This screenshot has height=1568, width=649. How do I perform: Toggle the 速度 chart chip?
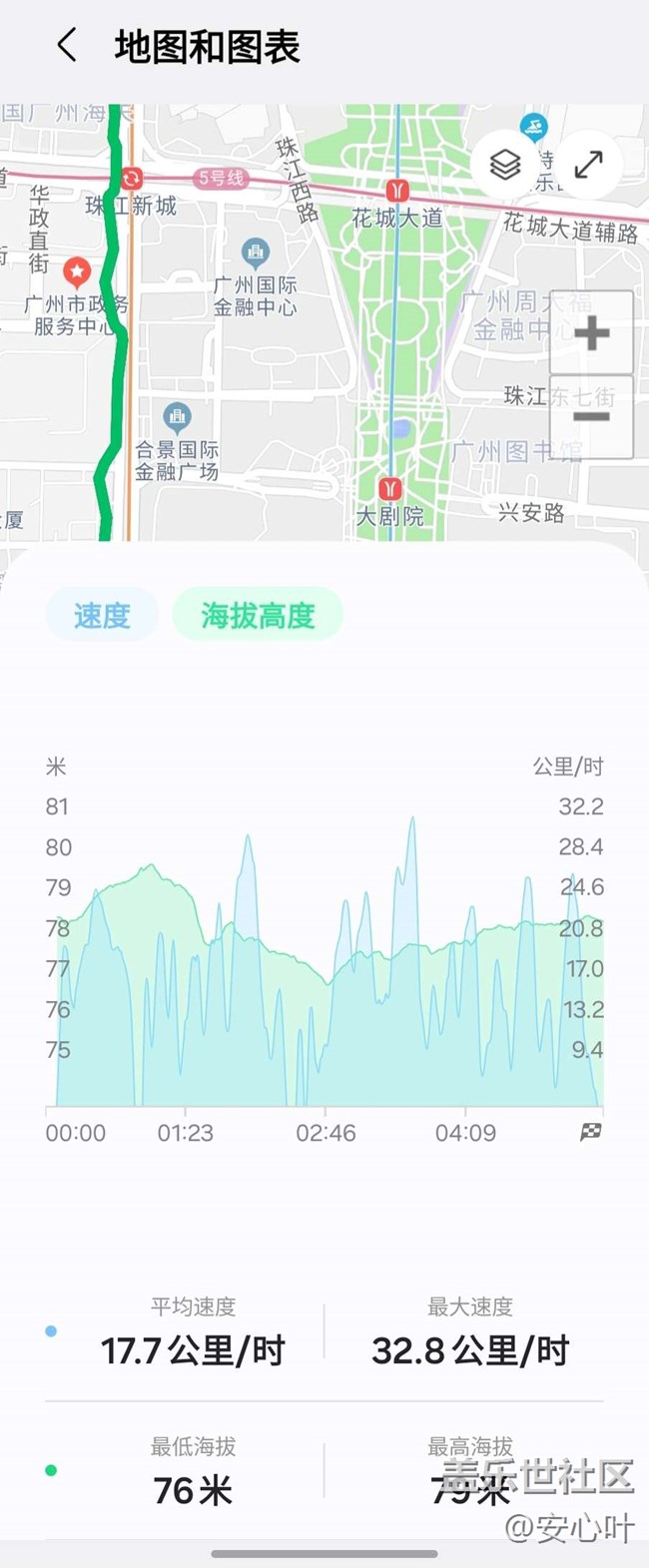click(x=102, y=615)
